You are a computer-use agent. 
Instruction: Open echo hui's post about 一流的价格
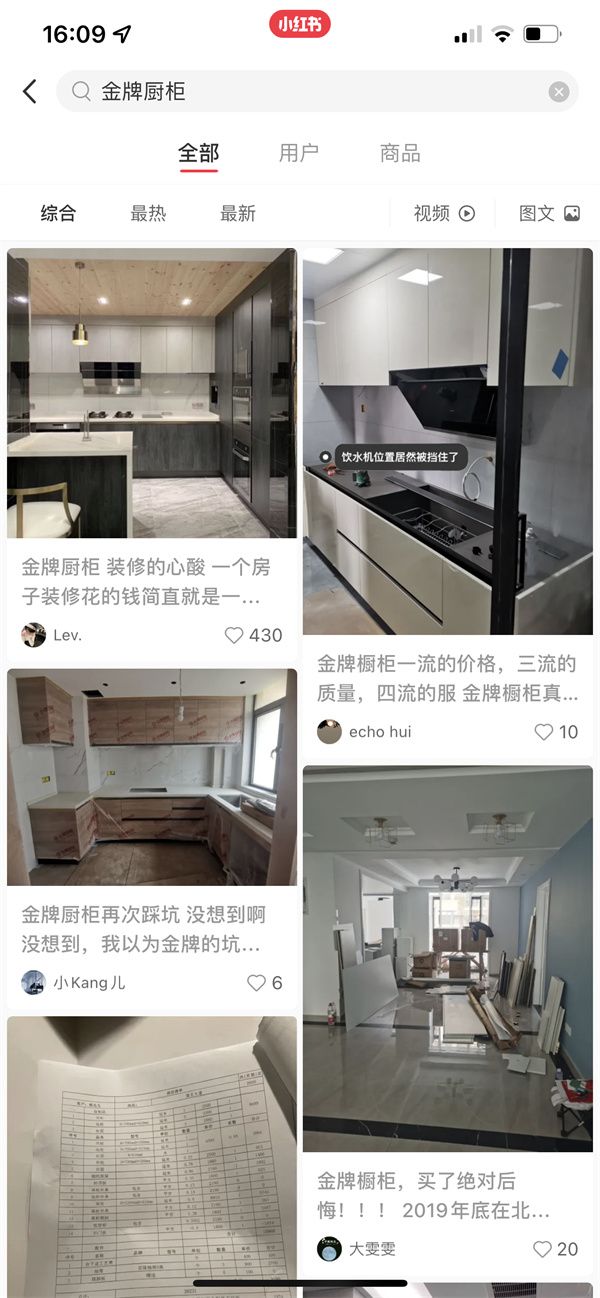point(448,440)
